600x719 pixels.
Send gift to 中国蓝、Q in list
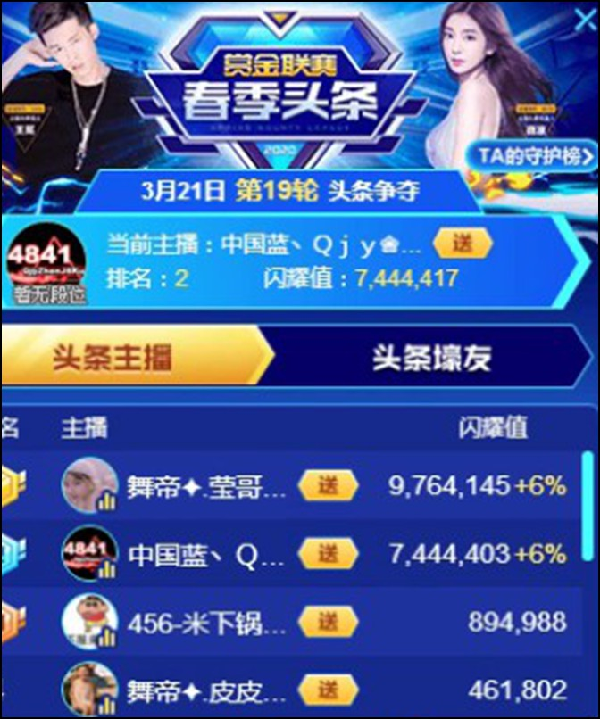point(327,553)
